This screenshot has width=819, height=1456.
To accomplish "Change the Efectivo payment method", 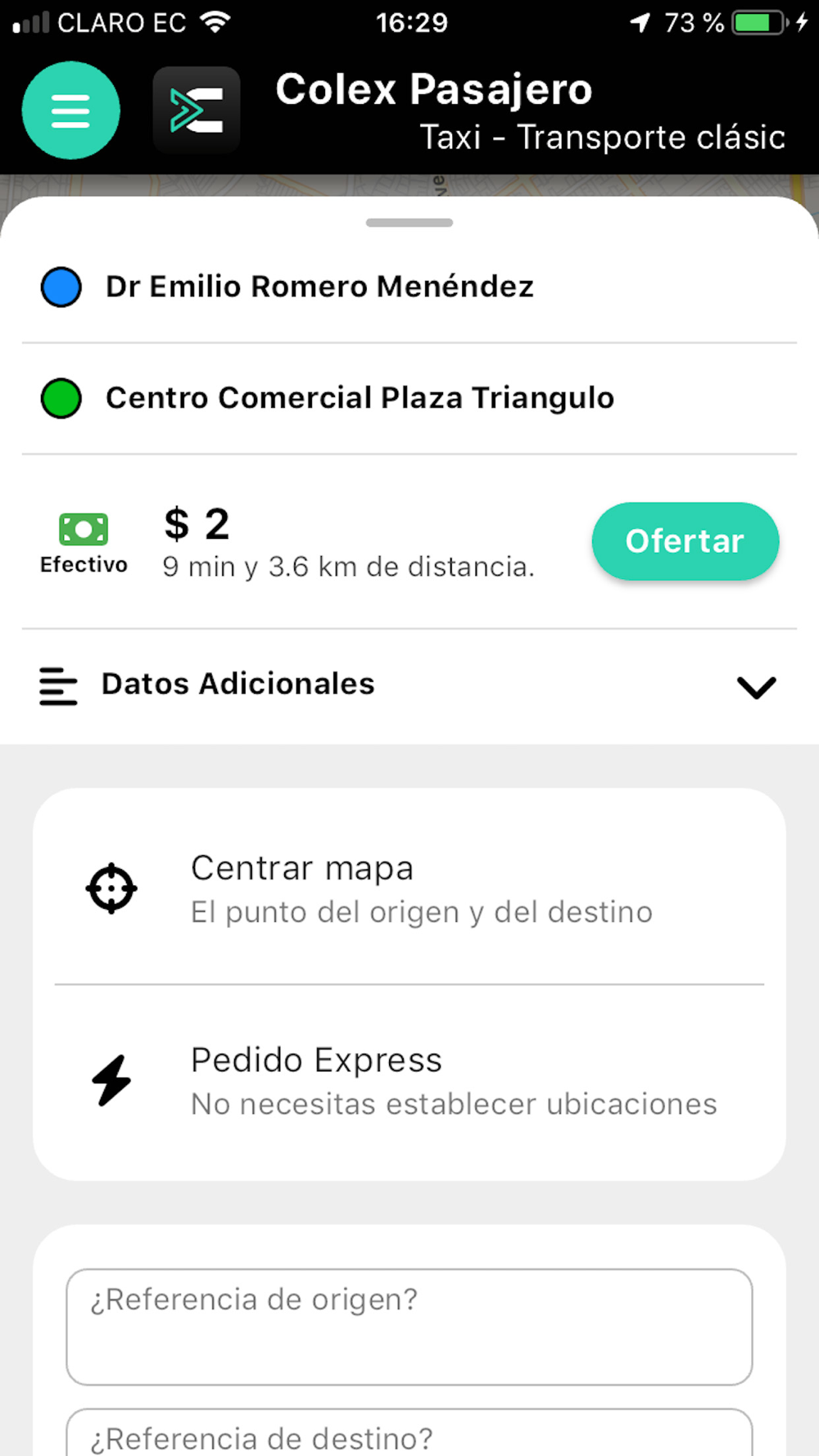I will coord(84,542).
